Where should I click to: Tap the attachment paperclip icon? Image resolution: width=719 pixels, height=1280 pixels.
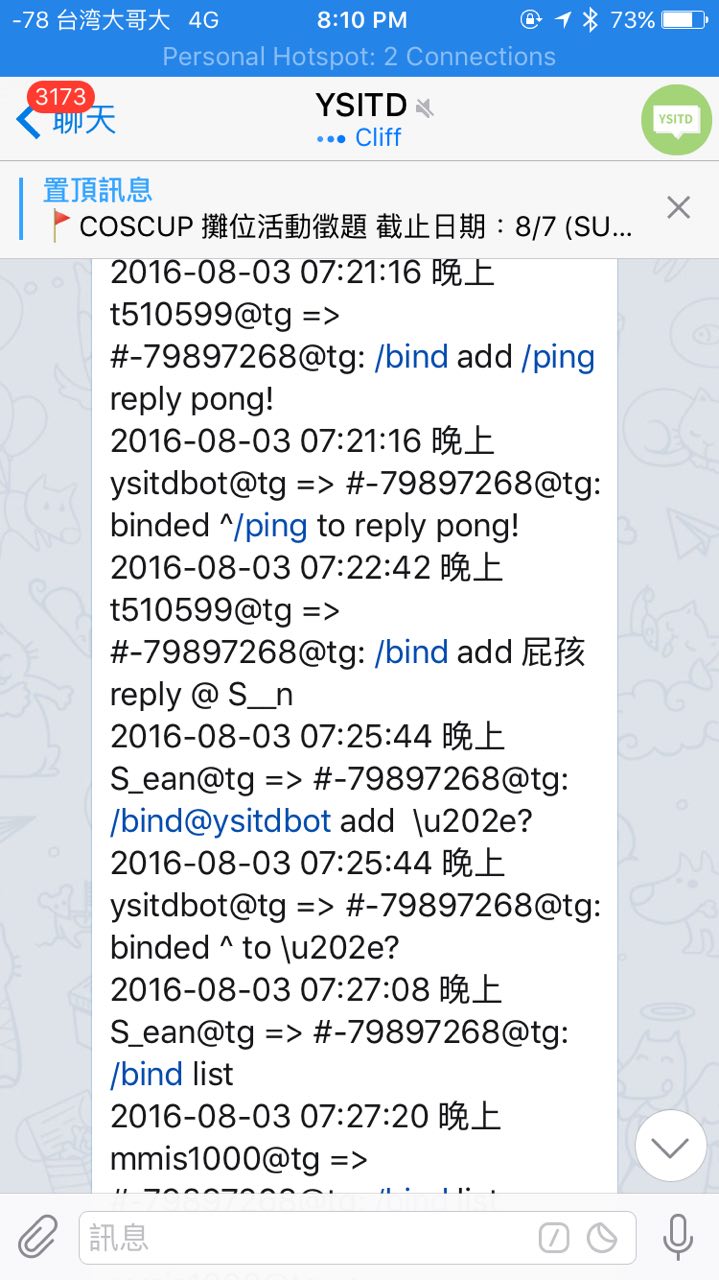(37, 1238)
